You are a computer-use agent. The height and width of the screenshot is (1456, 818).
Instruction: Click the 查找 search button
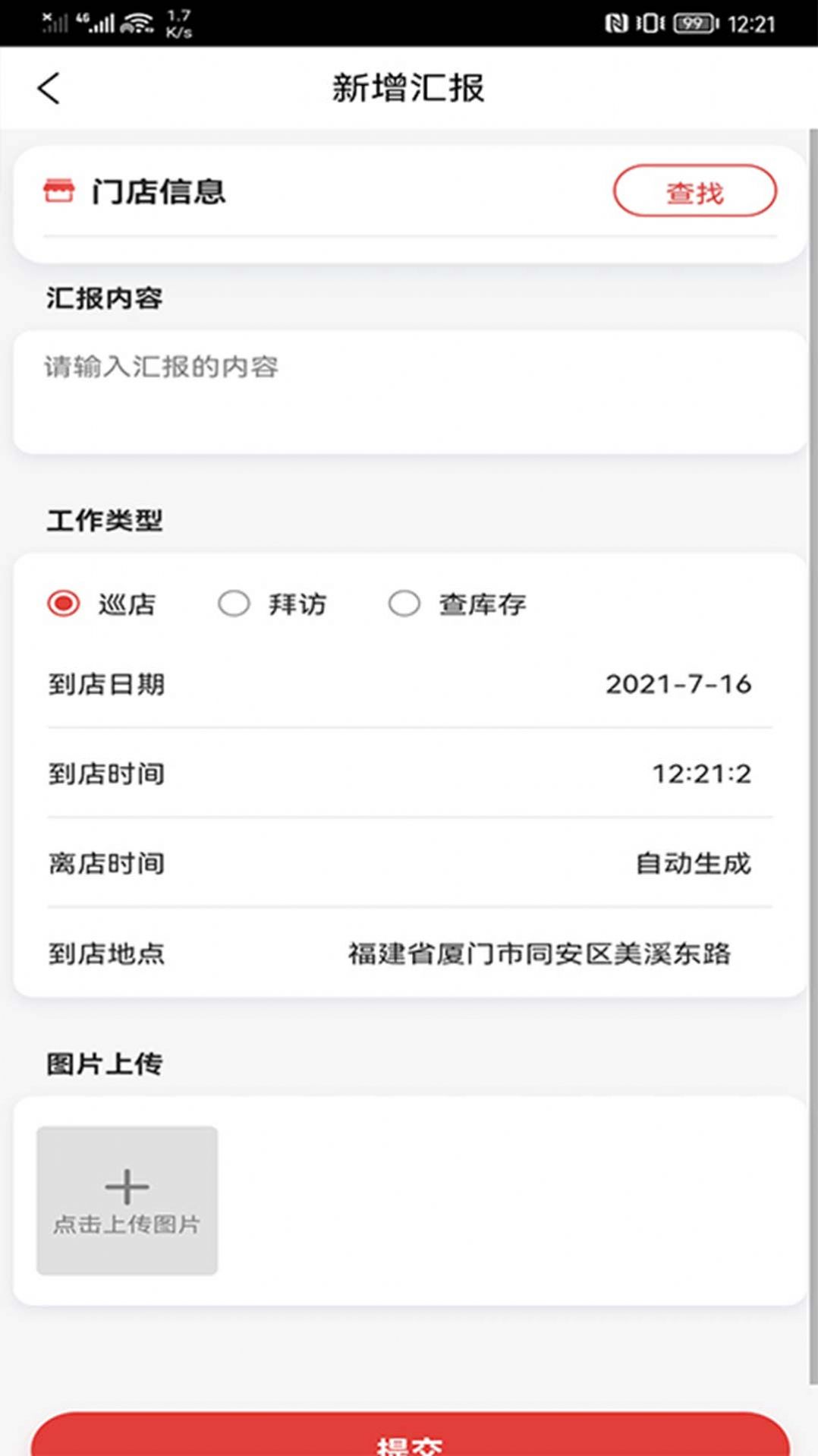point(693,191)
